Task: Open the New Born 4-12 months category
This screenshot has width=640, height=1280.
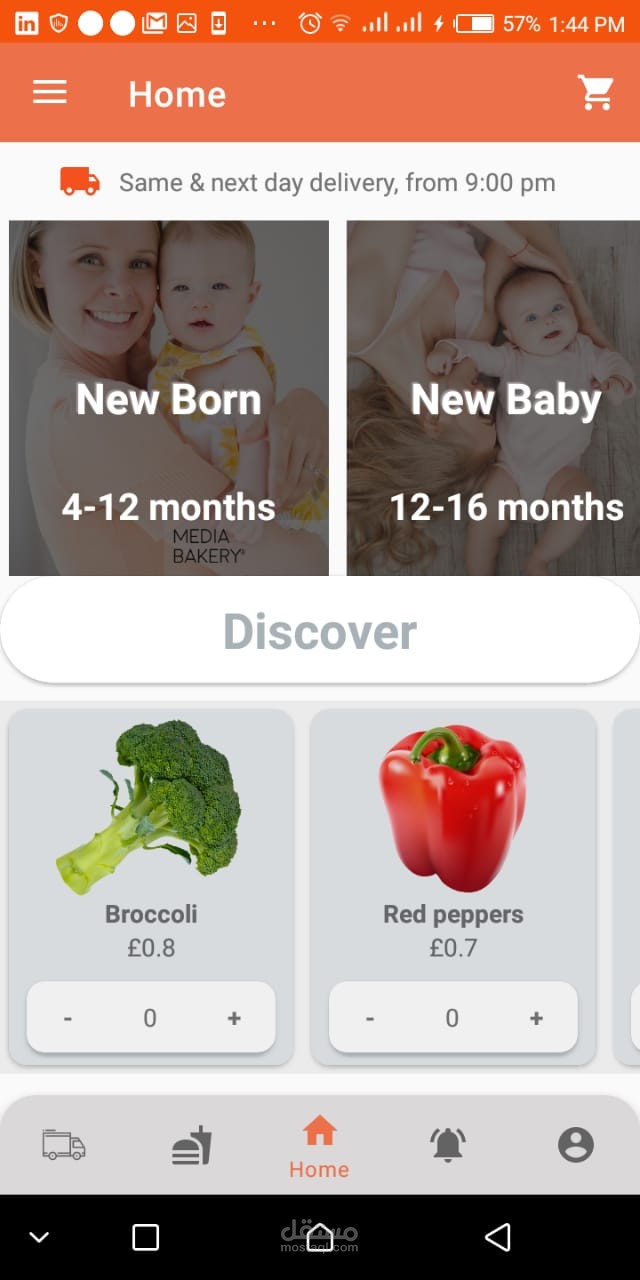Action: point(169,398)
